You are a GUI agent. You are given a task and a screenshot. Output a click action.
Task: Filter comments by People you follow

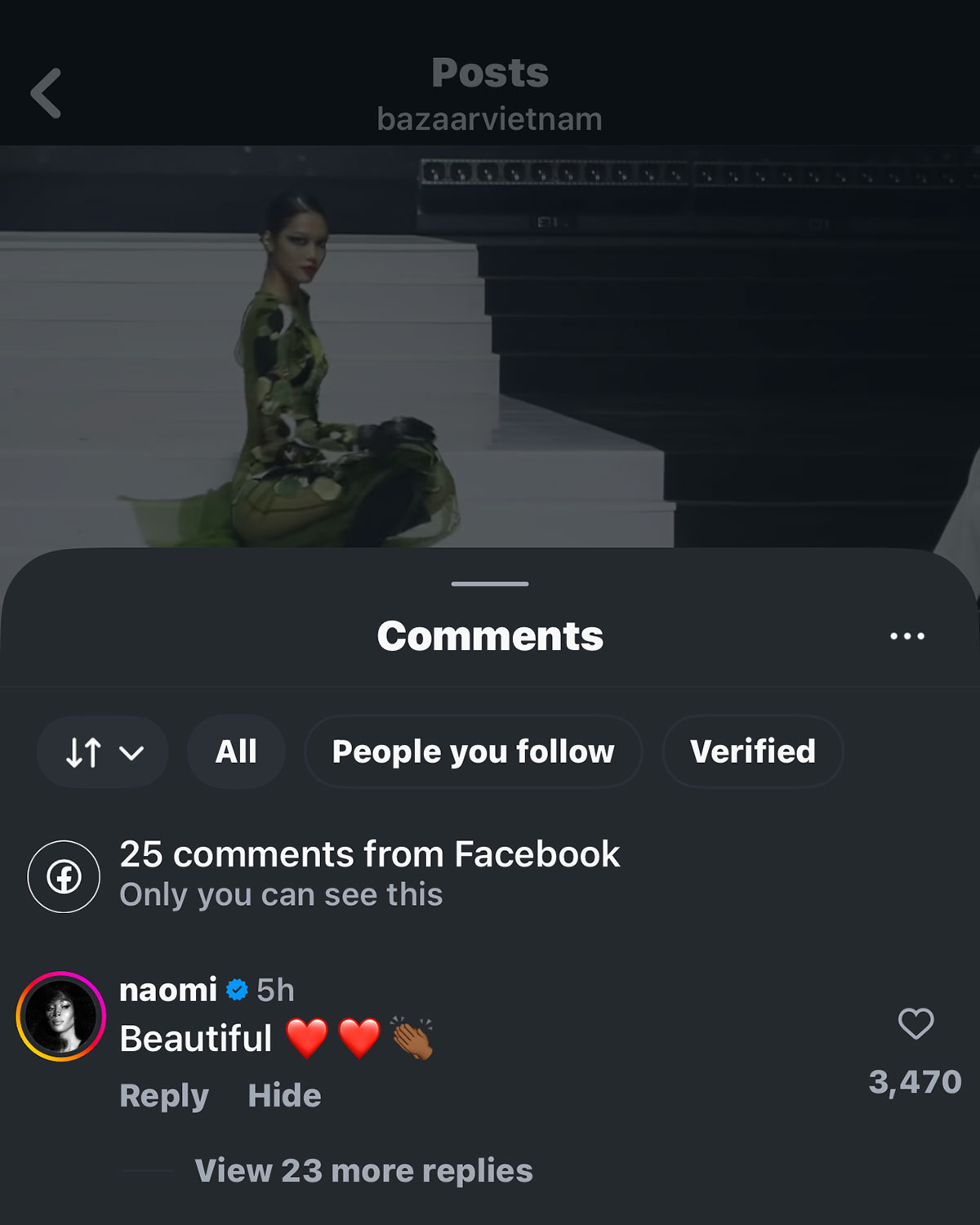pos(473,751)
